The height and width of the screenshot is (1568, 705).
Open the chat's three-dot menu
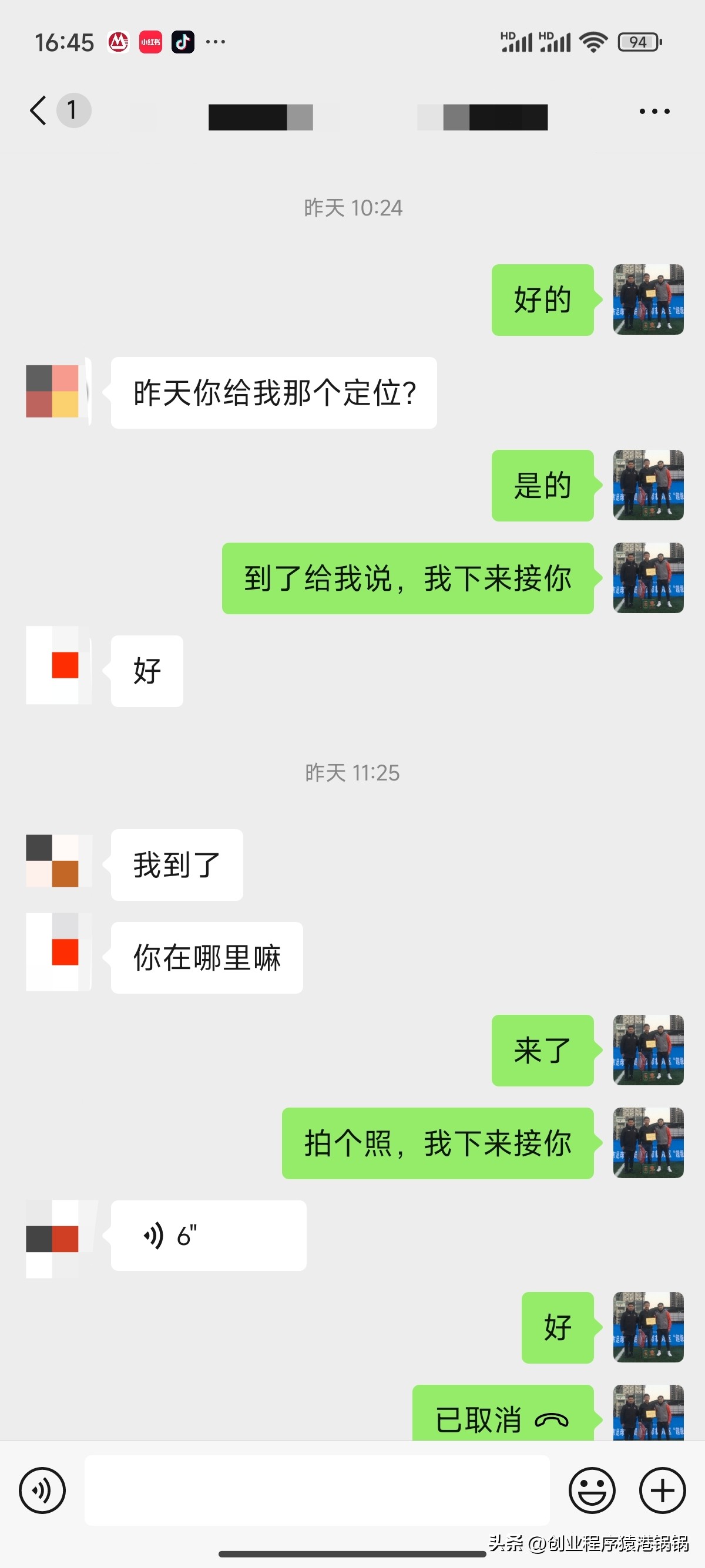coord(654,112)
